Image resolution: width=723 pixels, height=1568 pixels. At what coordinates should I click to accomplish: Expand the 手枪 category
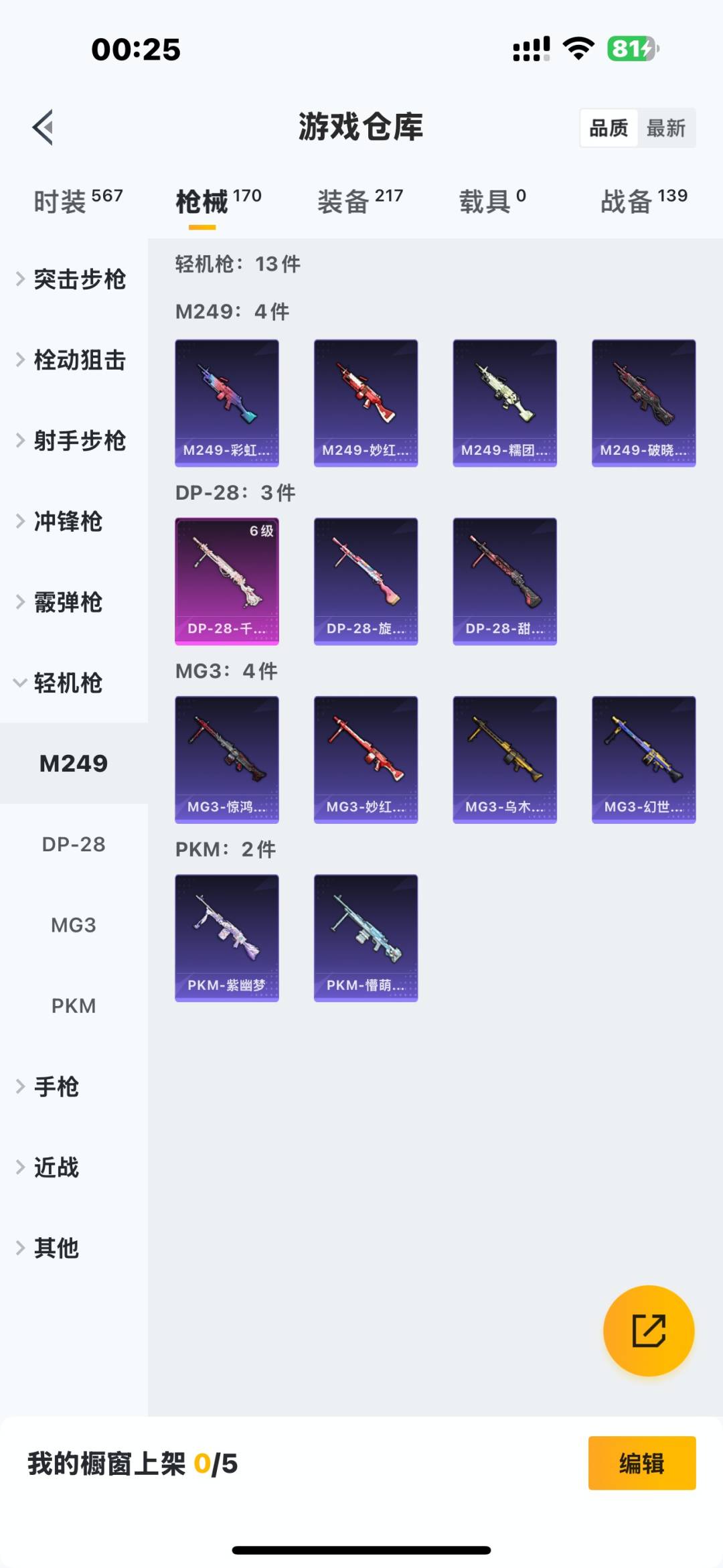pyautogui.click(x=57, y=1086)
